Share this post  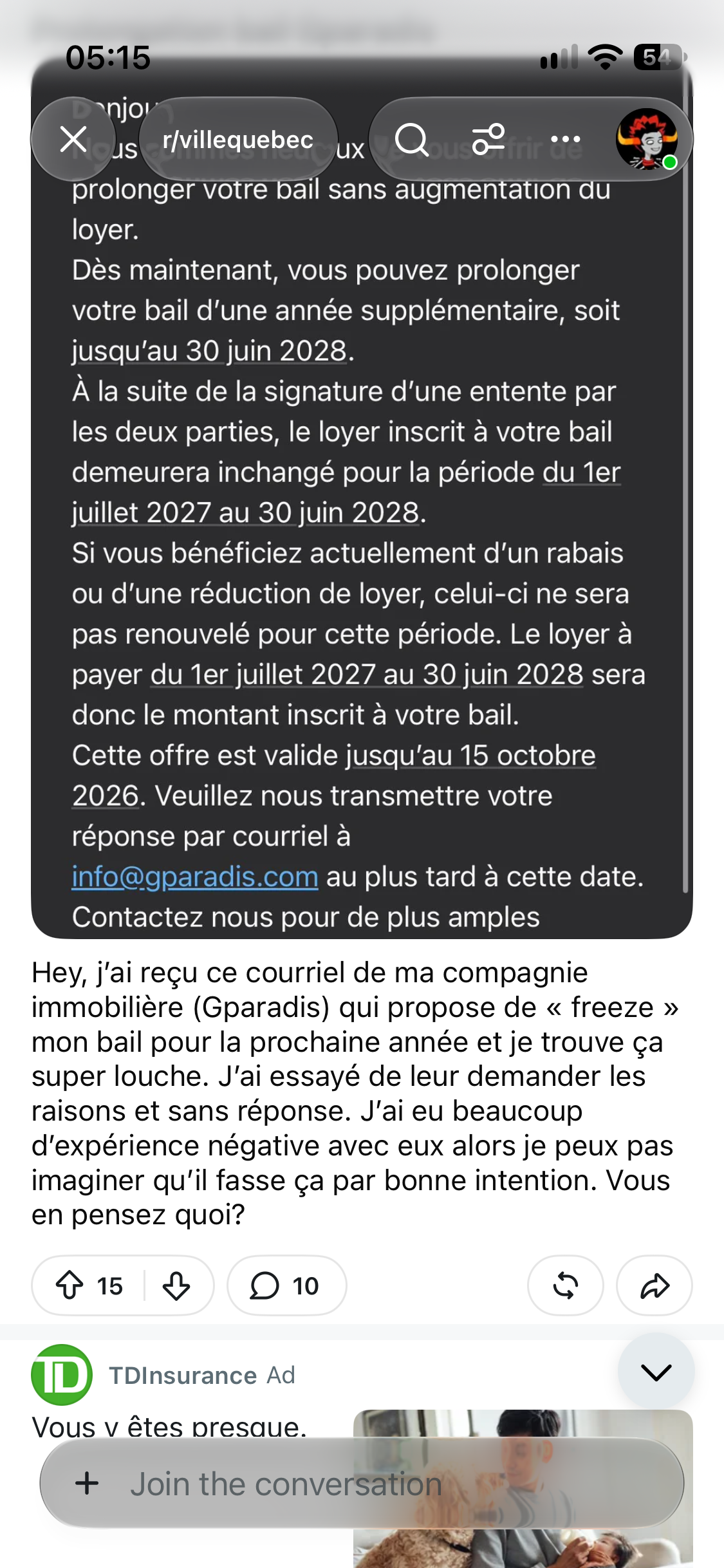[654, 1285]
